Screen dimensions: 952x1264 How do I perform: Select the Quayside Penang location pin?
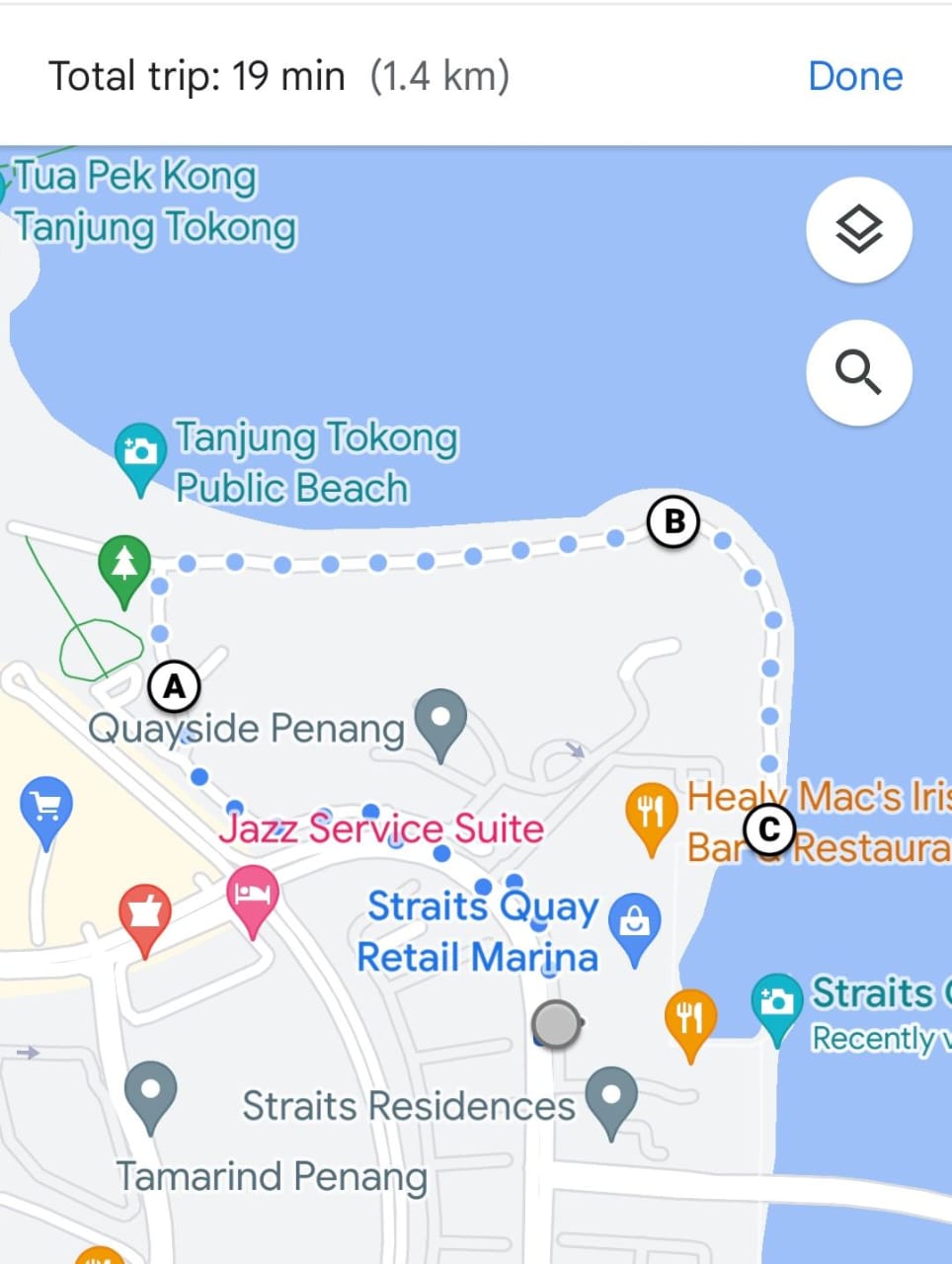pyautogui.click(x=440, y=718)
